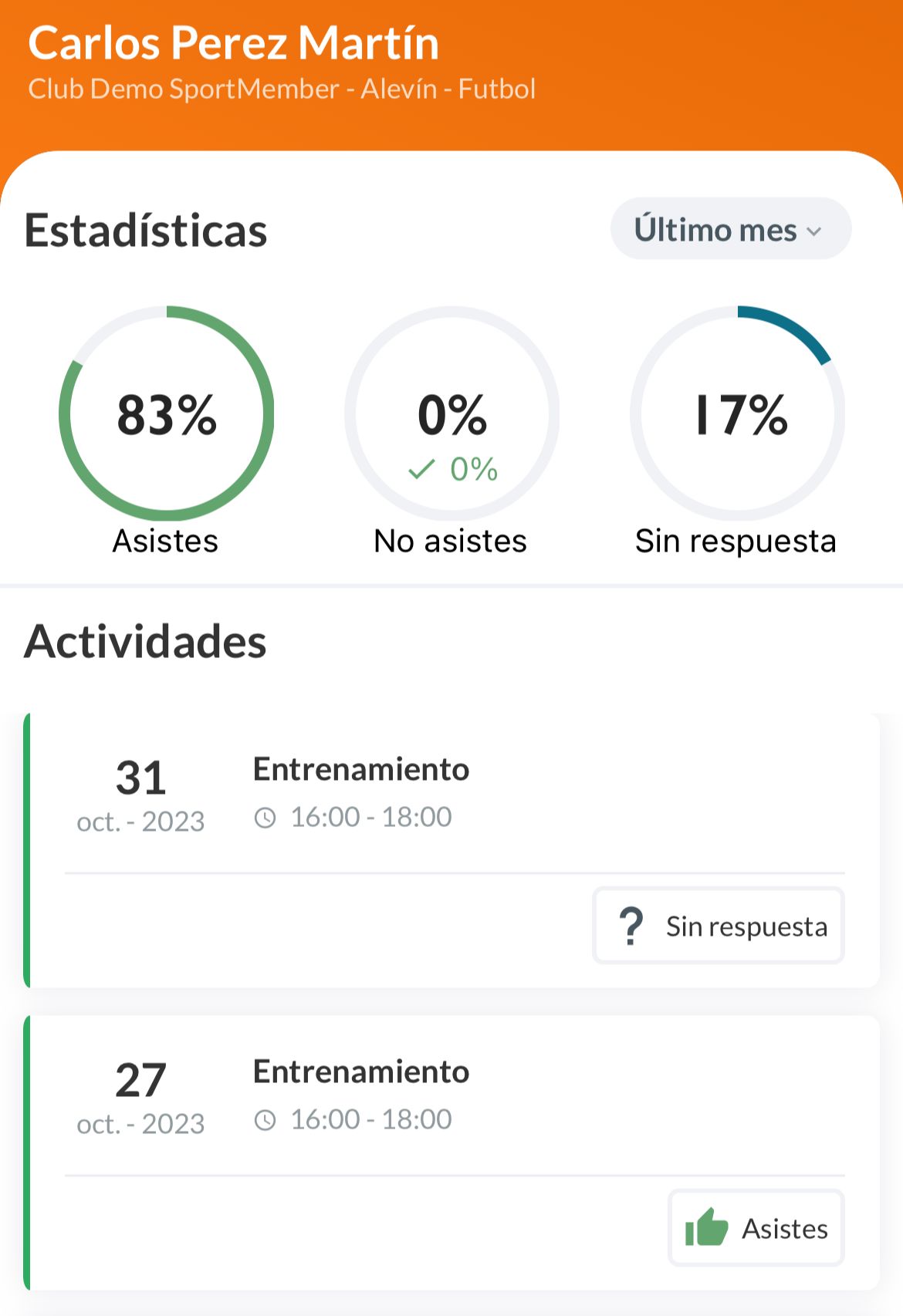Open the Último mes period dropdown
This screenshot has height=1316, width=903.
tap(730, 229)
